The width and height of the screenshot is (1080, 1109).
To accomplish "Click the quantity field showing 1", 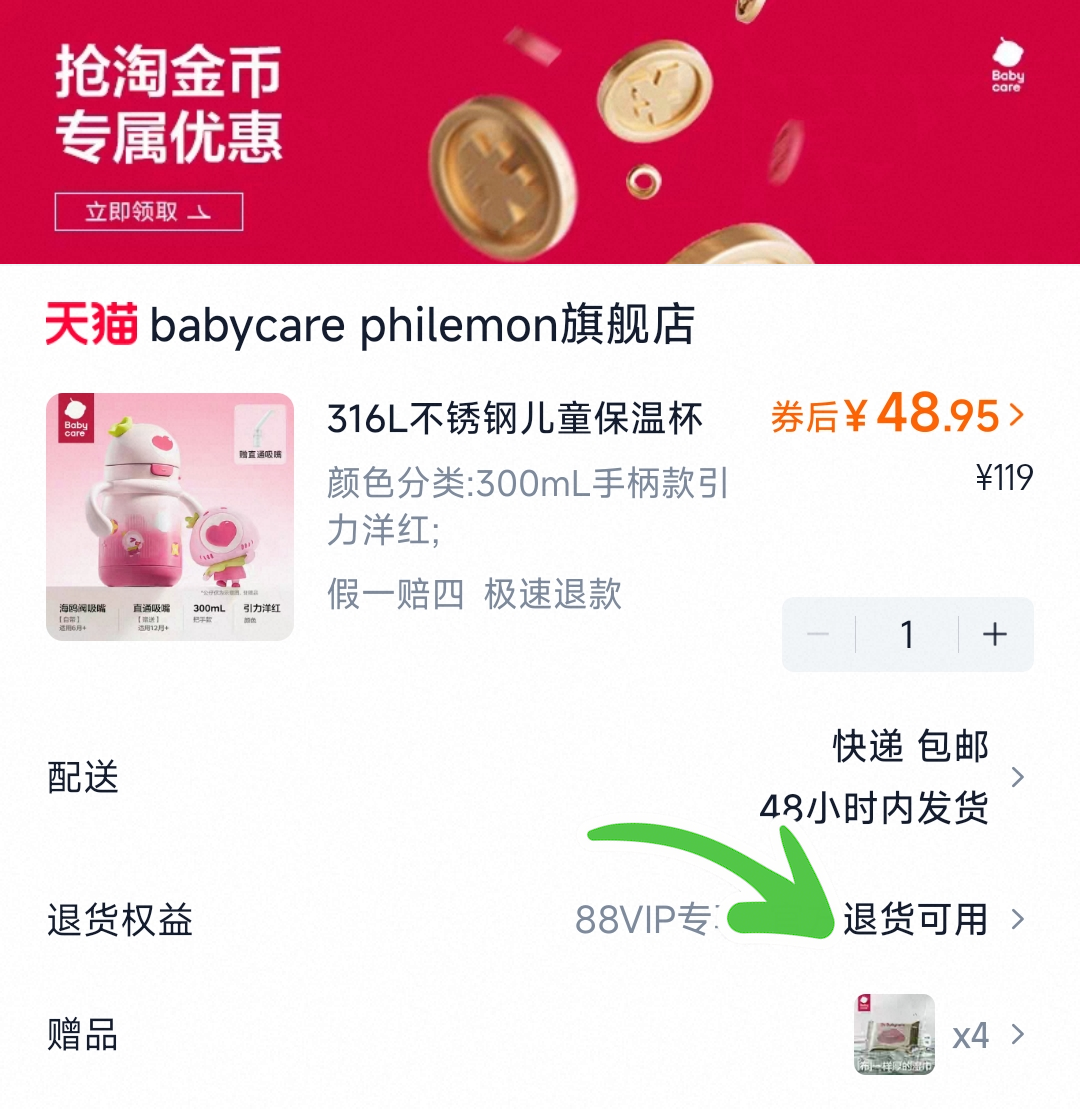I will [906, 634].
